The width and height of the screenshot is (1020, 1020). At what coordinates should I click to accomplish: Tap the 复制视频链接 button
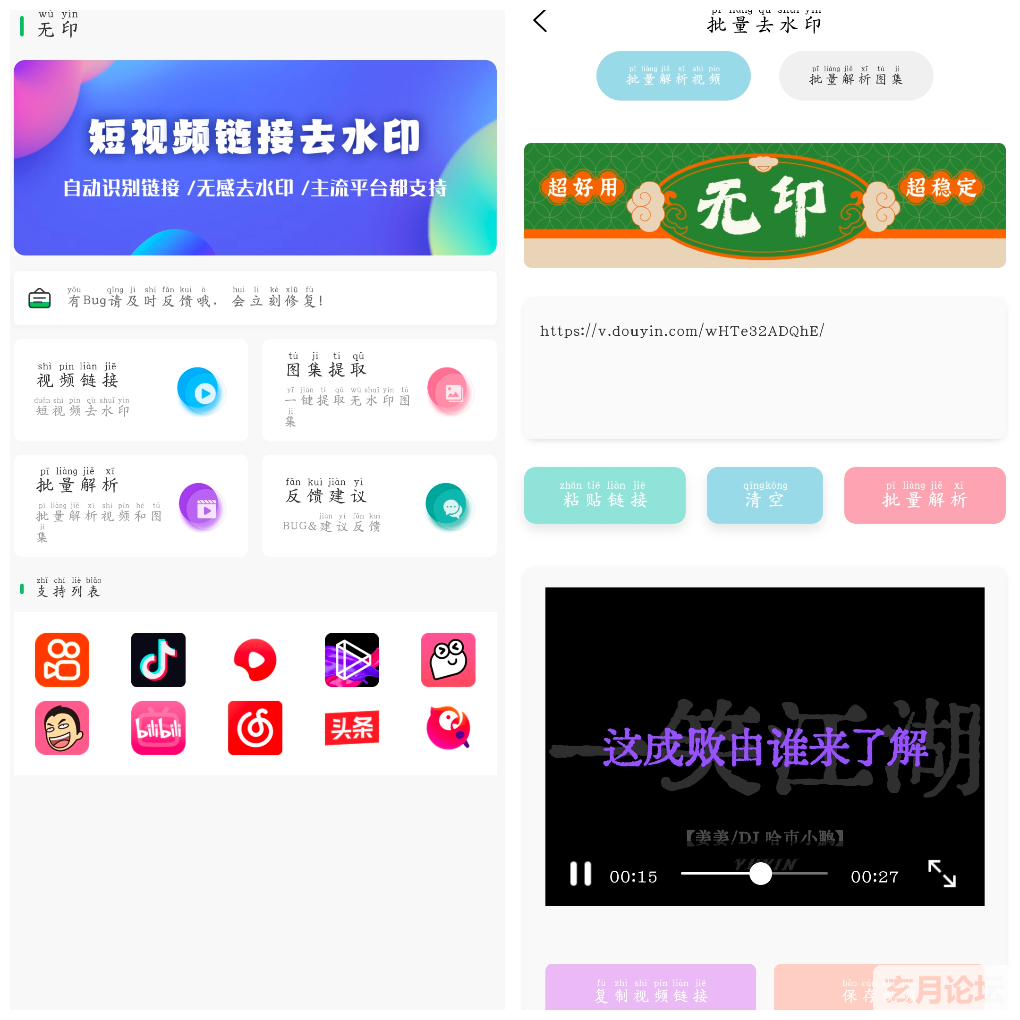coord(650,989)
